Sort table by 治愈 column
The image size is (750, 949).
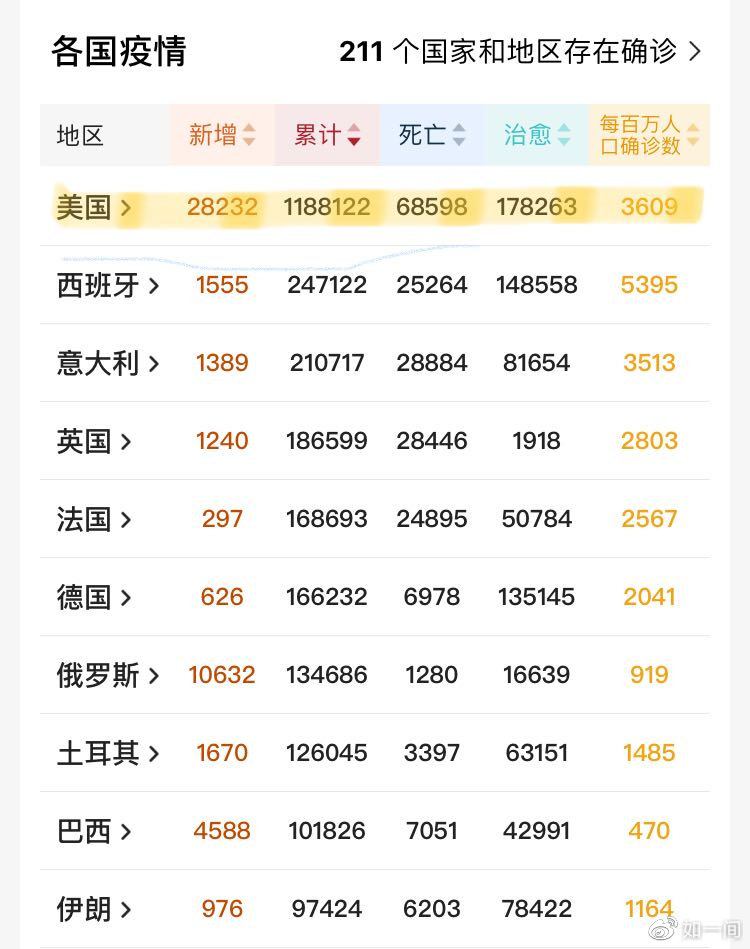pos(537,135)
